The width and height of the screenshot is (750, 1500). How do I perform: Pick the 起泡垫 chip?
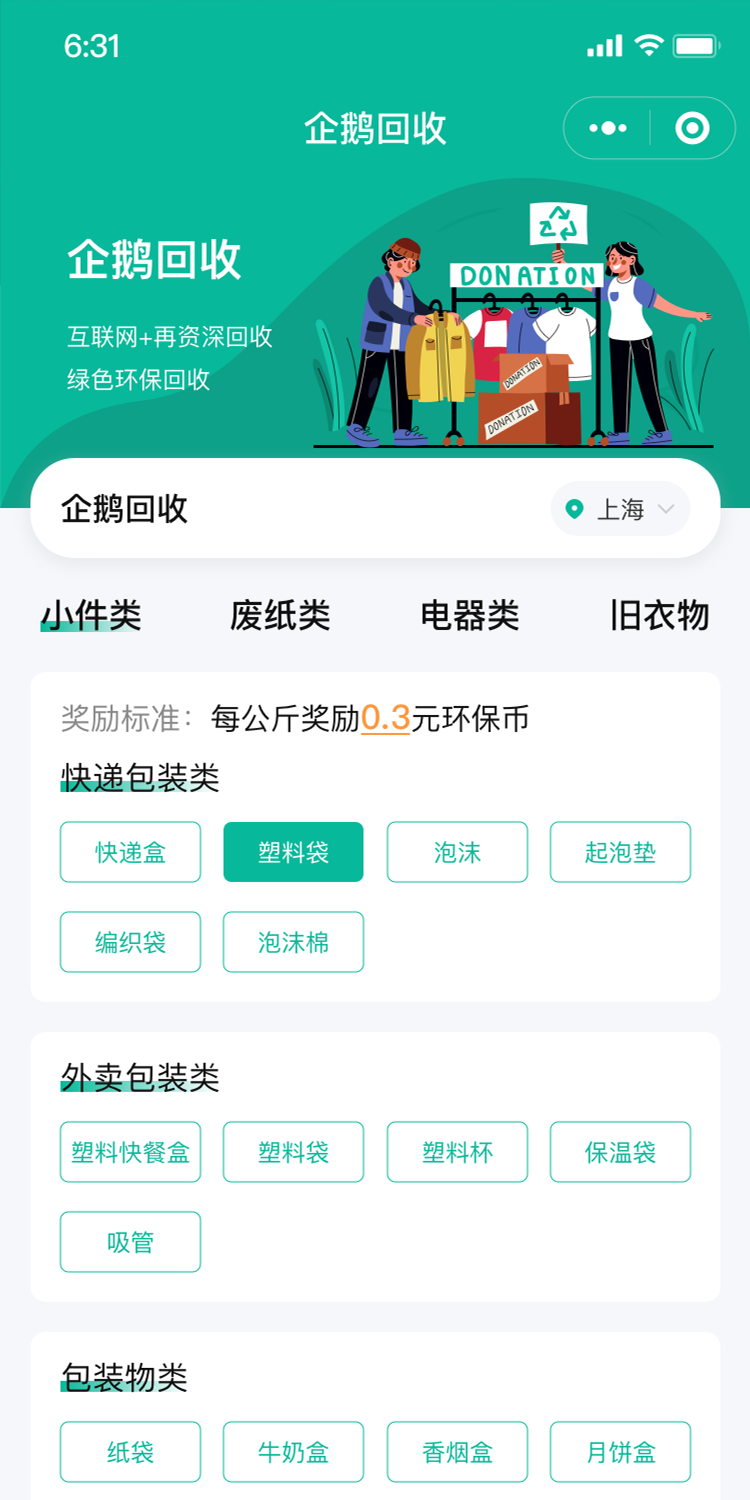pyautogui.click(x=620, y=852)
